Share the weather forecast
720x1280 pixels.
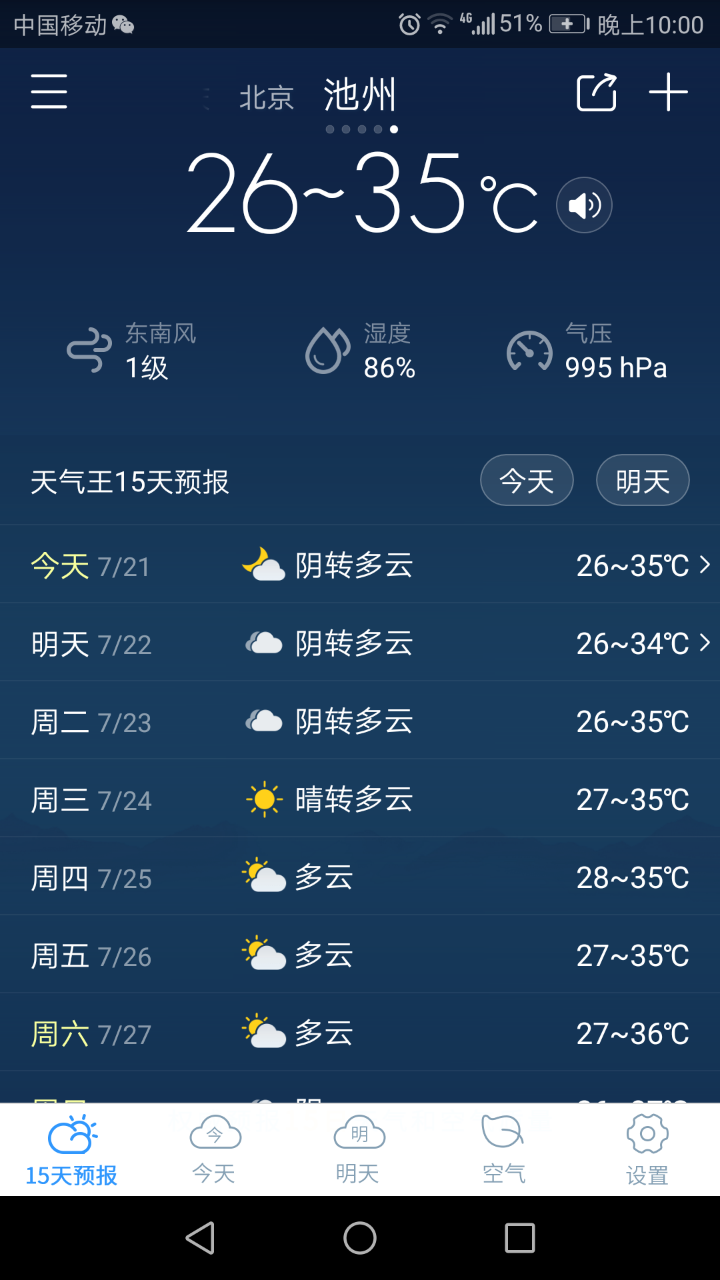click(596, 92)
